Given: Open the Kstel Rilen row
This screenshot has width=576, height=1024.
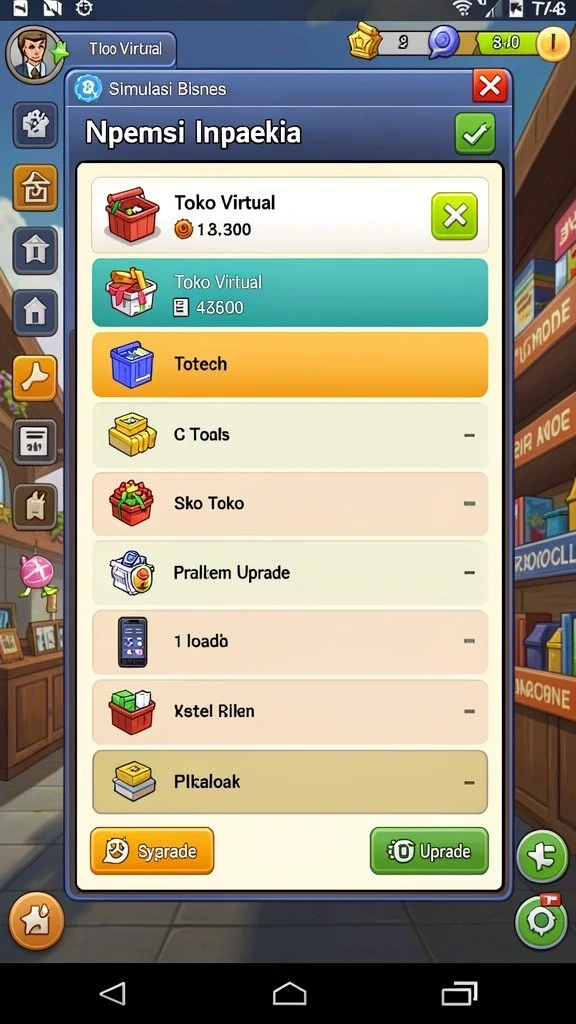Looking at the screenshot, I should [x=290, y=711].
